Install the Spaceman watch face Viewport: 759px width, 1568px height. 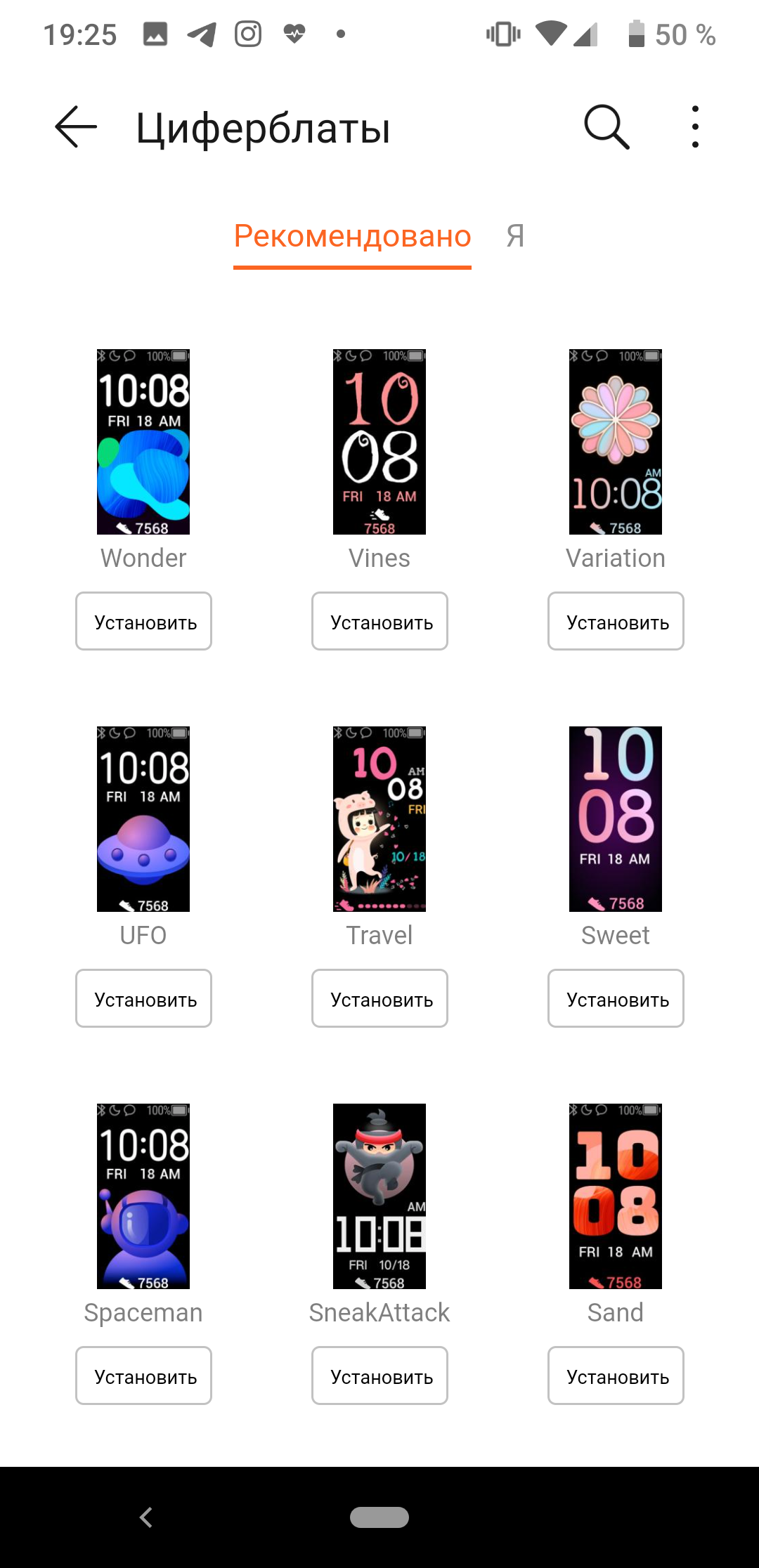tap(143, 1376)
